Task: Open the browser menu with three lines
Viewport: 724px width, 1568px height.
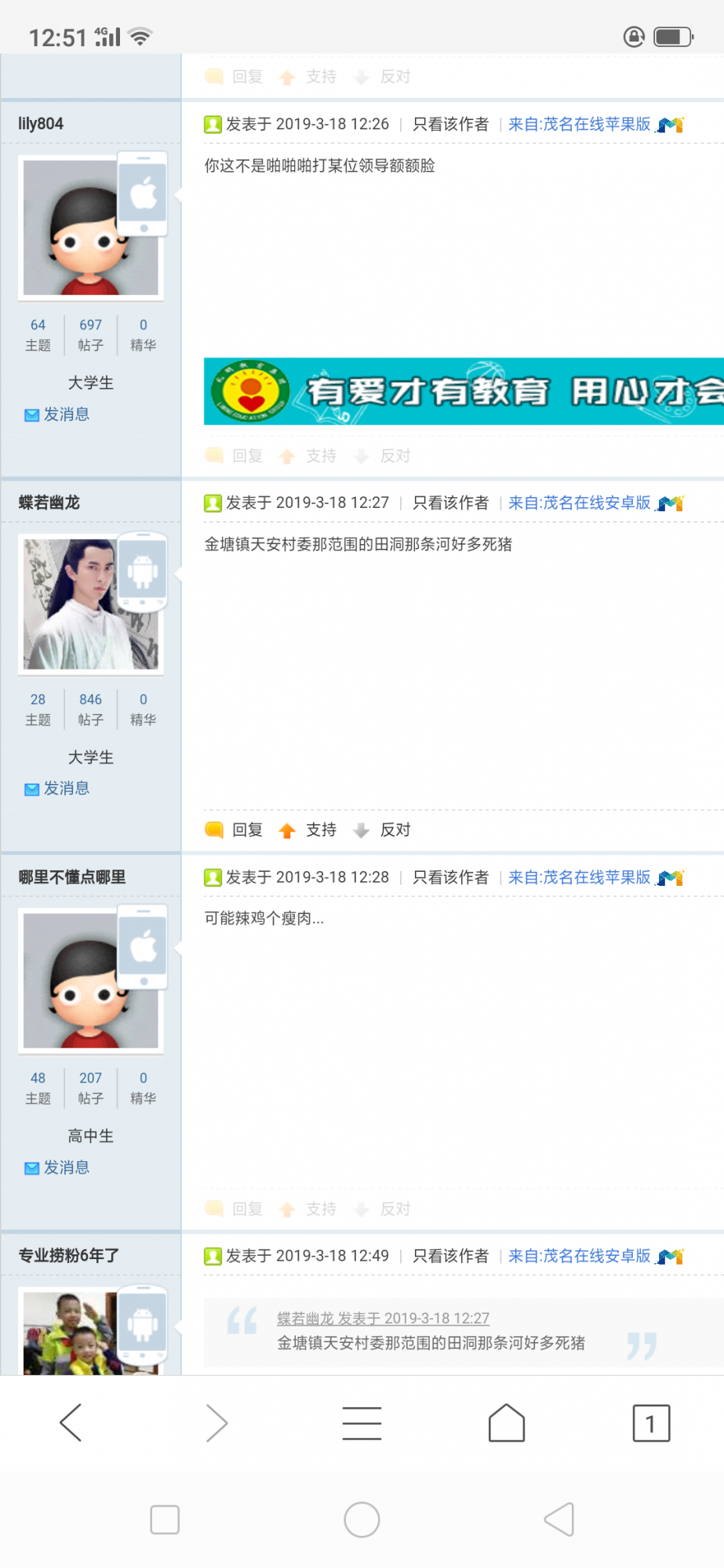Action: [x=362, y=1423]
